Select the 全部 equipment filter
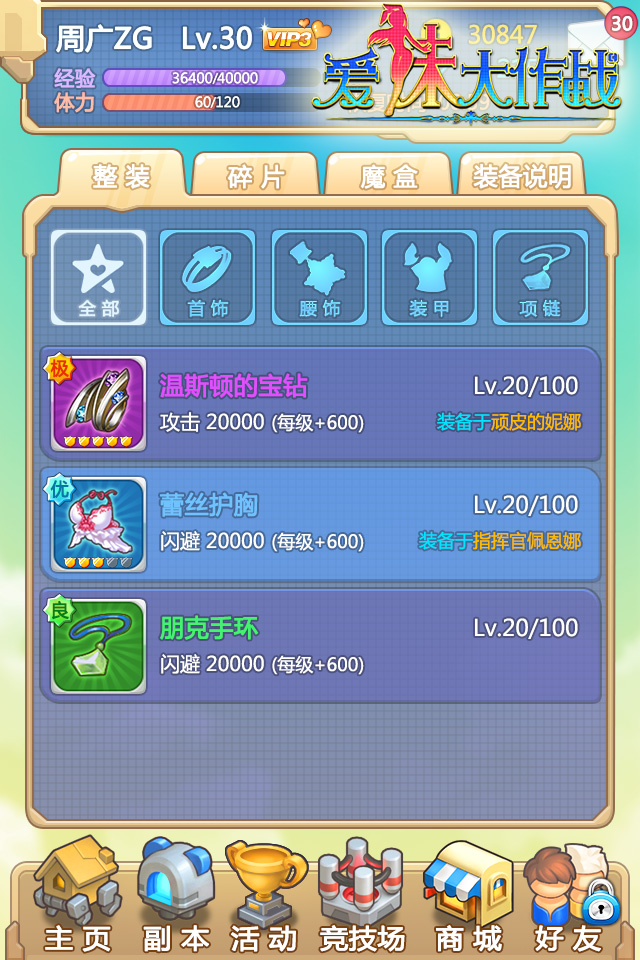 click(98, 278)
